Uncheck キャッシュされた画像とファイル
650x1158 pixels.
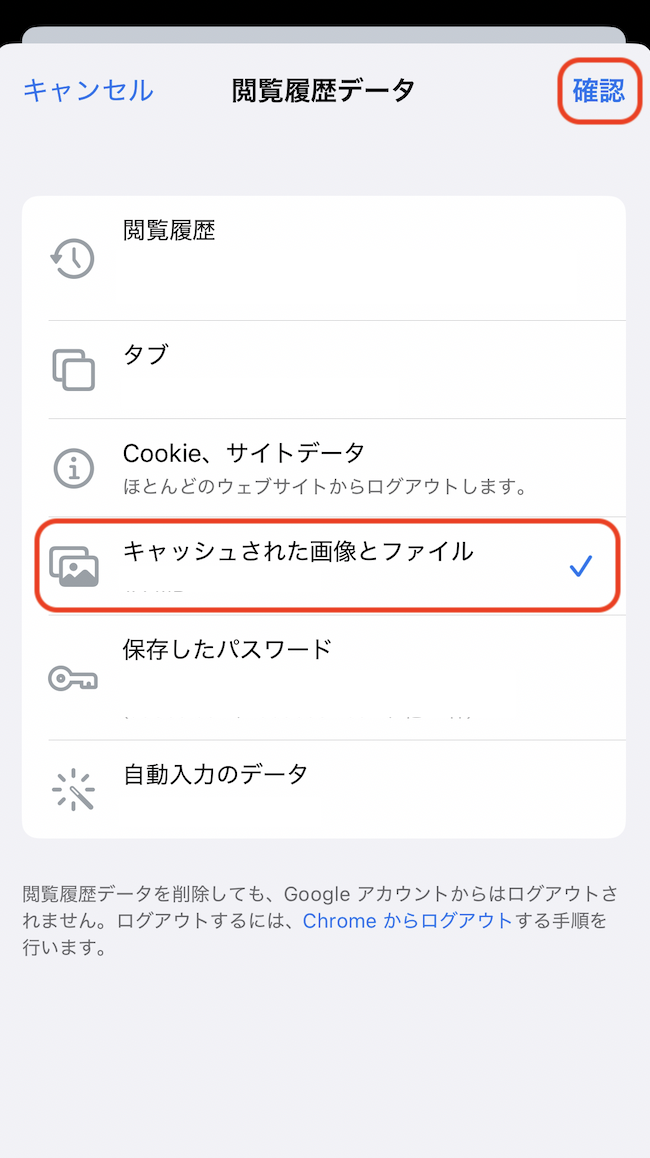[324, 566]
